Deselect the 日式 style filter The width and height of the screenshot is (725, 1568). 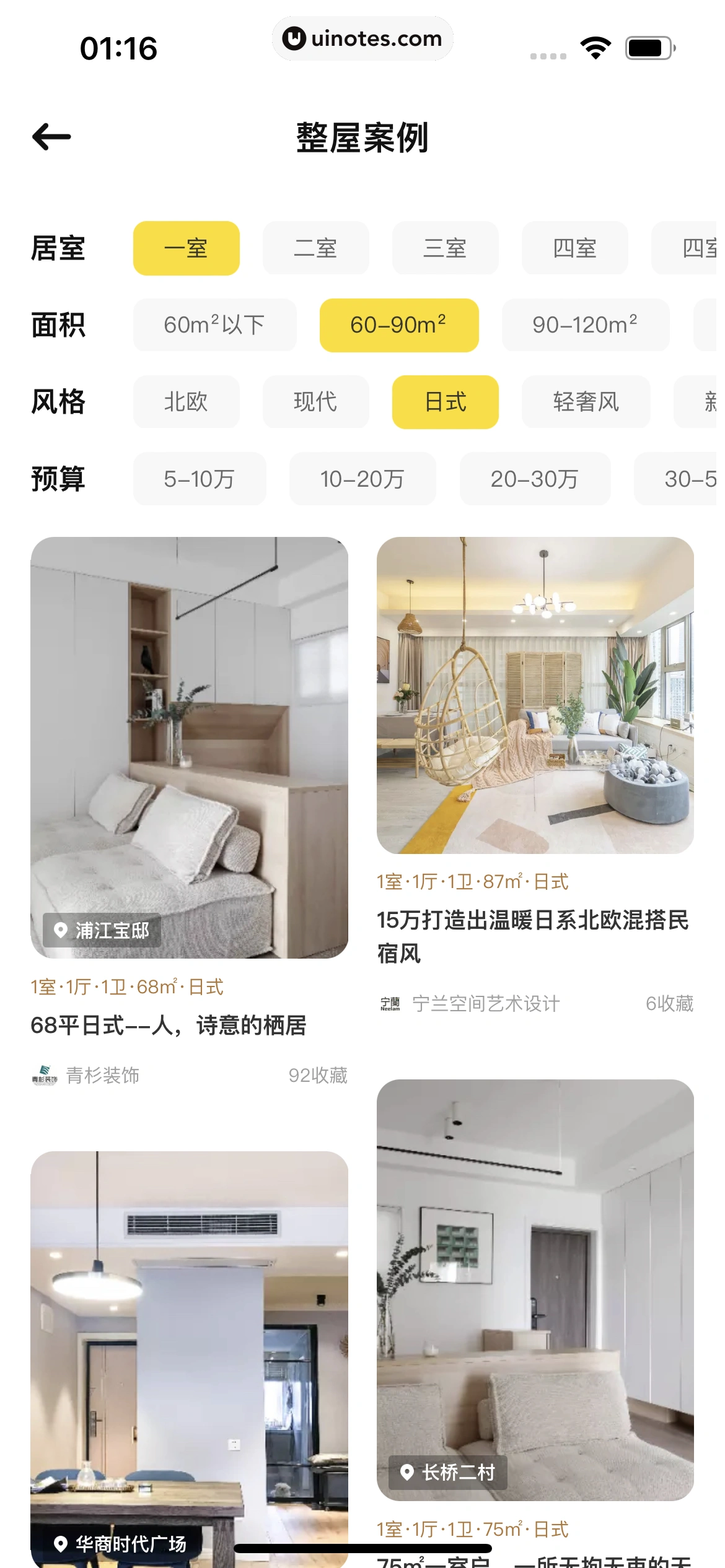(x=445, y=402)
